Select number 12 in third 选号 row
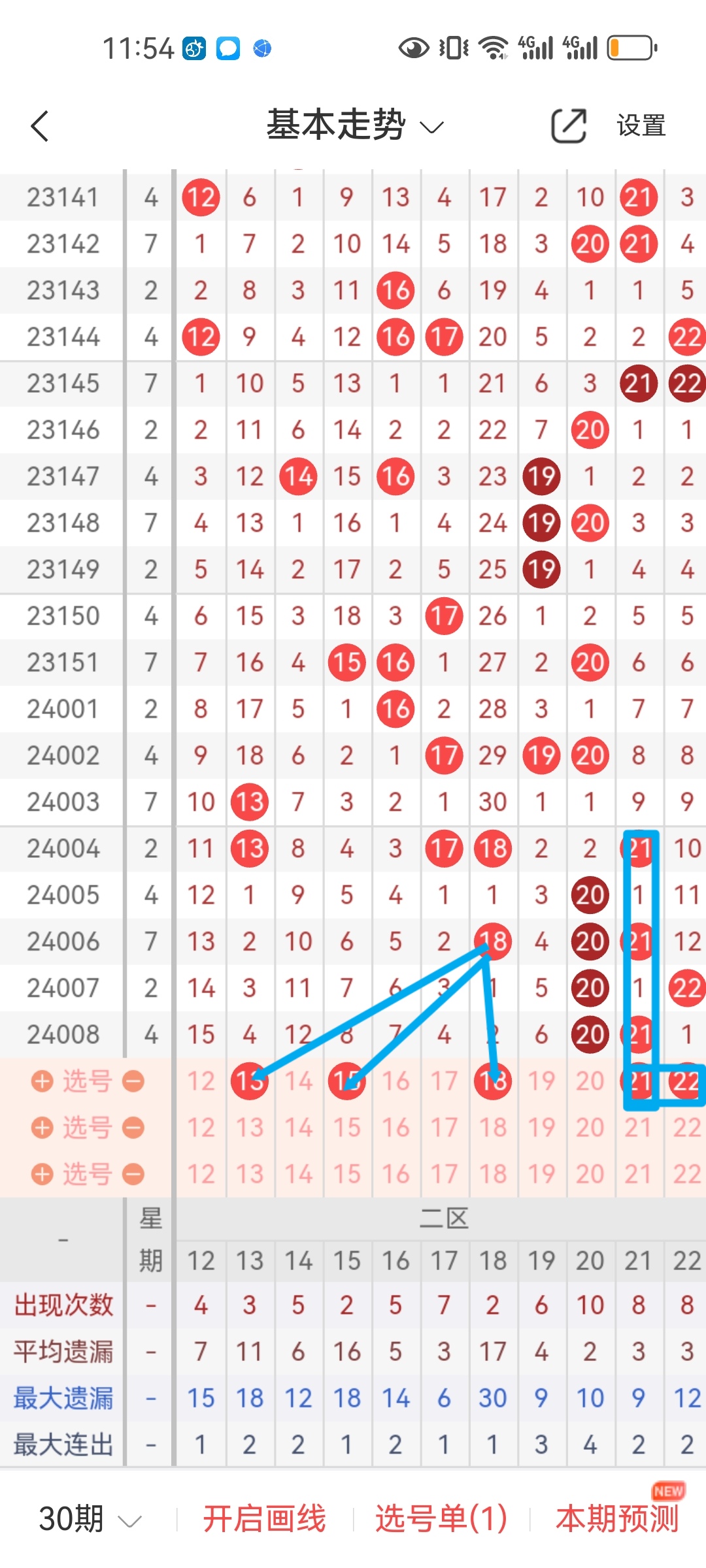The height and width of the screenshot is (1568, 706). coord(201,1174)
